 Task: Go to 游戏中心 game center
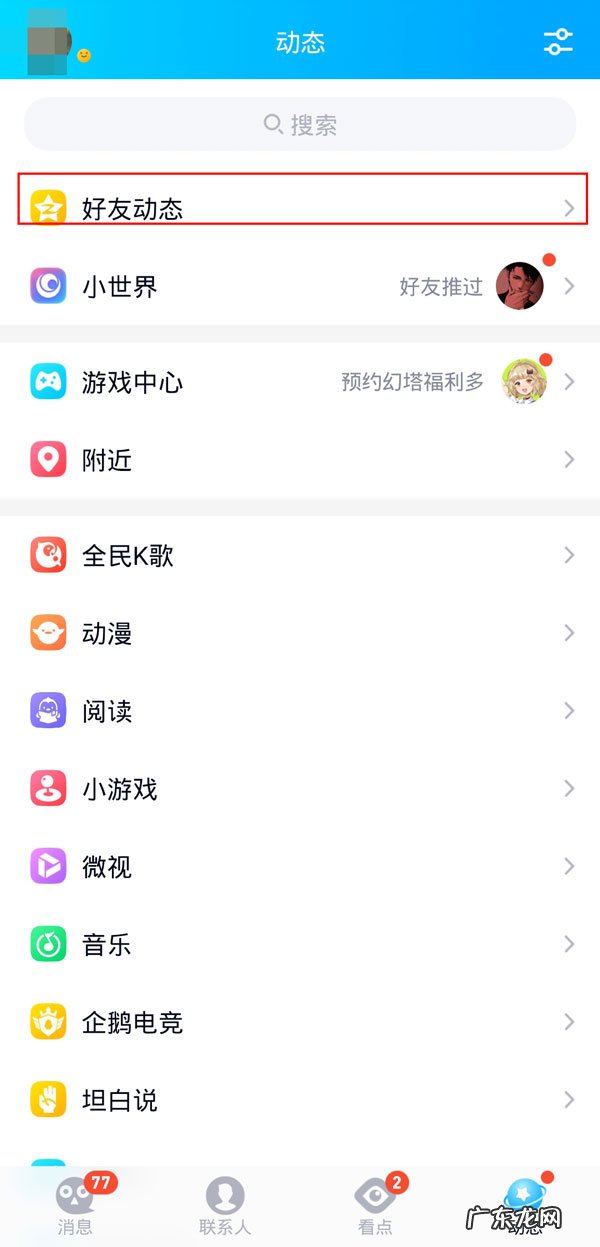point(300,382)
